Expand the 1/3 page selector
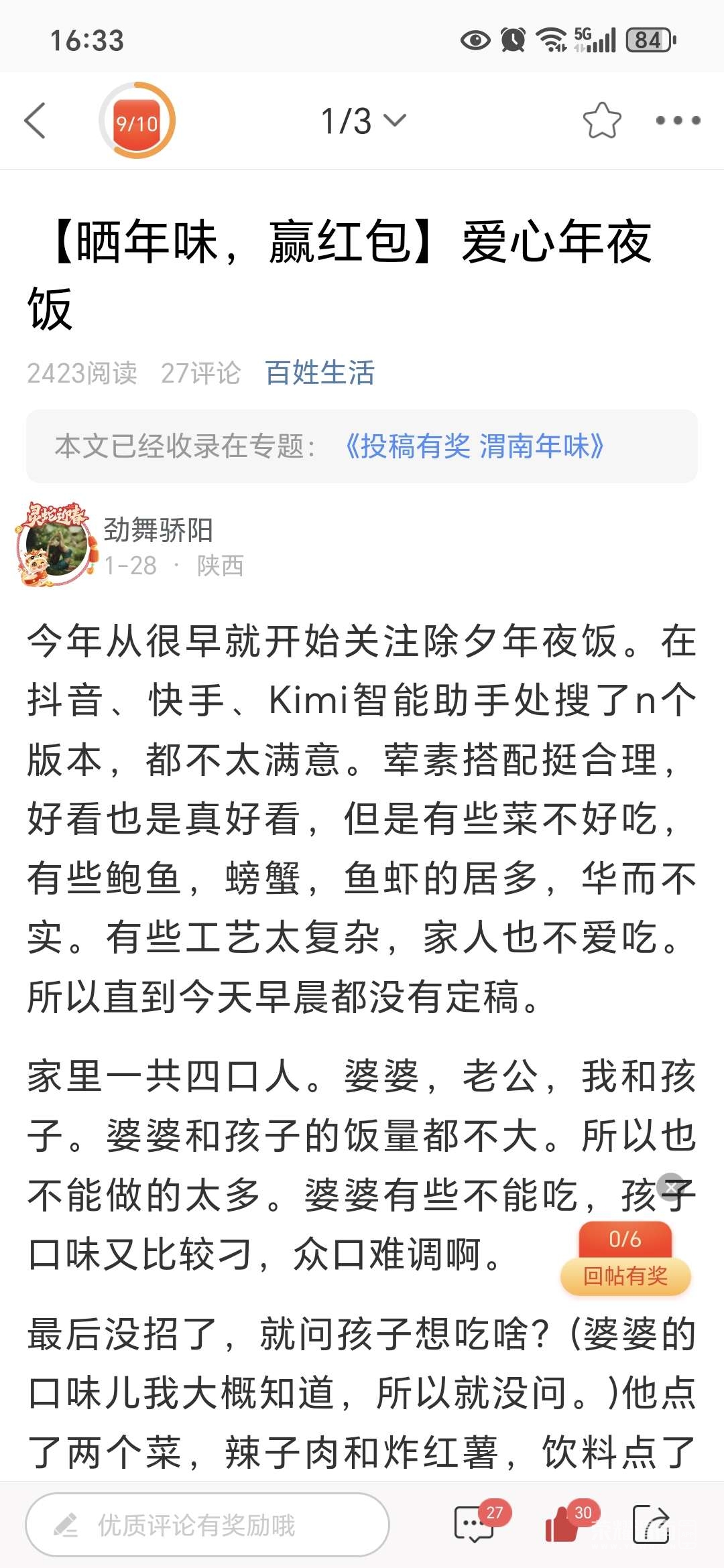The width and height of the screenshot is (724, 1568). [x=363, y=121]
